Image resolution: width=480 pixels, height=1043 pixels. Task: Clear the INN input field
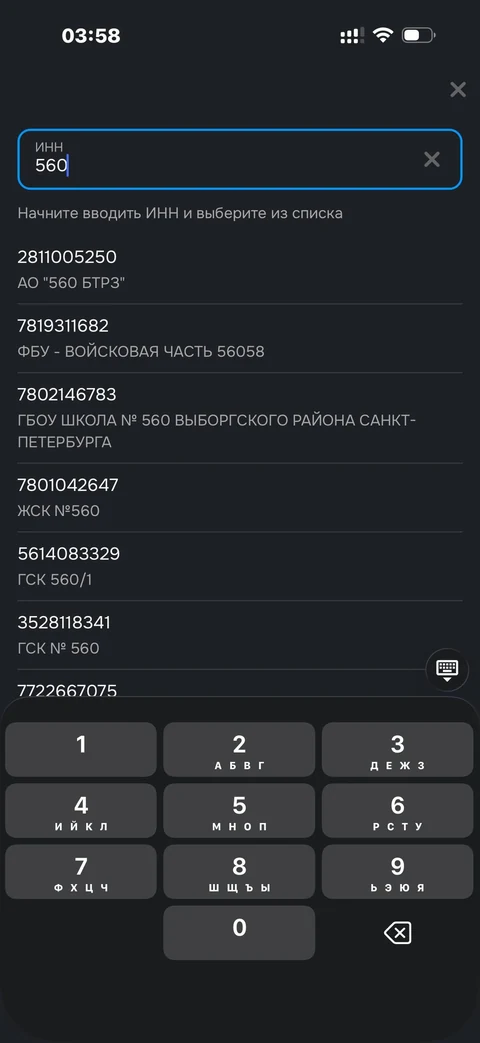coord(431,159)
